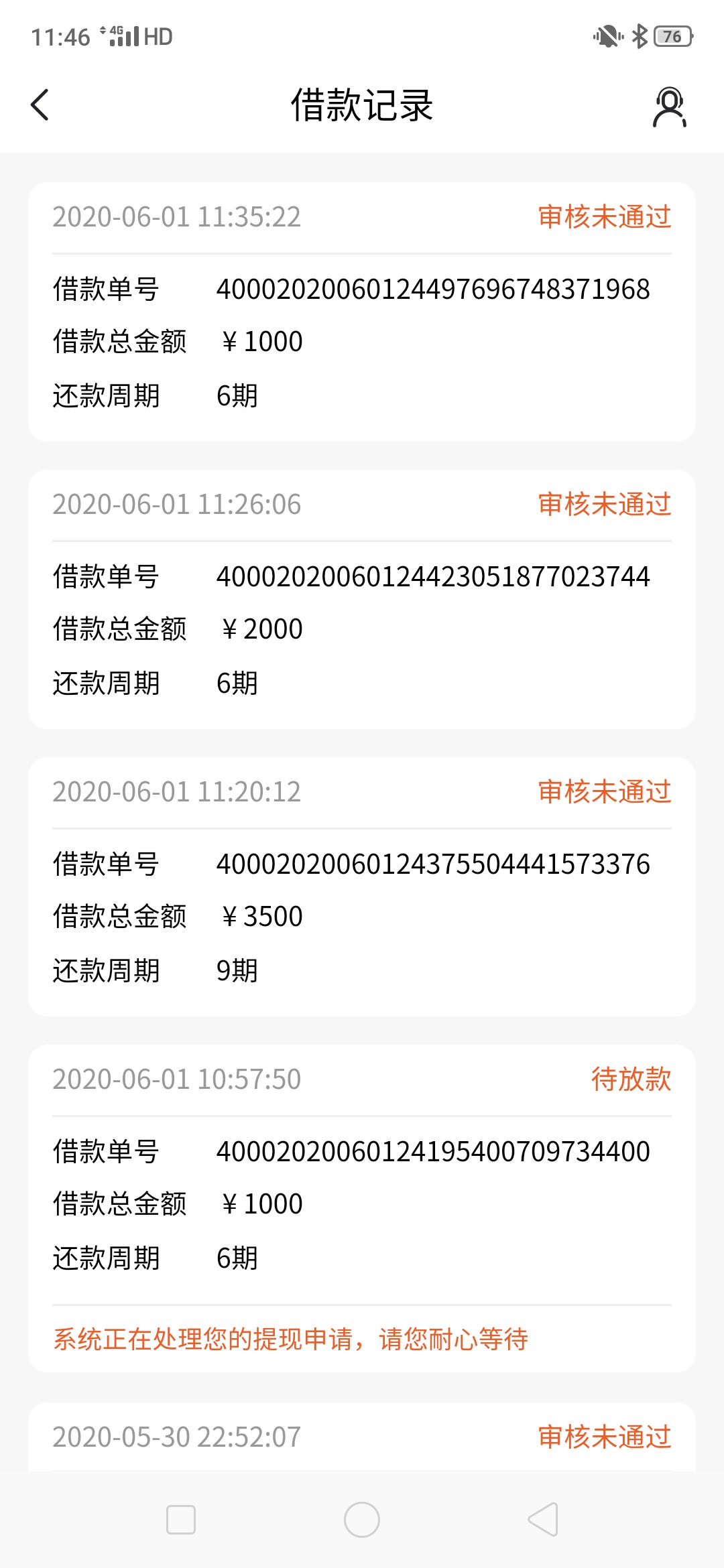Open the loan record from 2020-06-01 11:35:22

[362, 312]
